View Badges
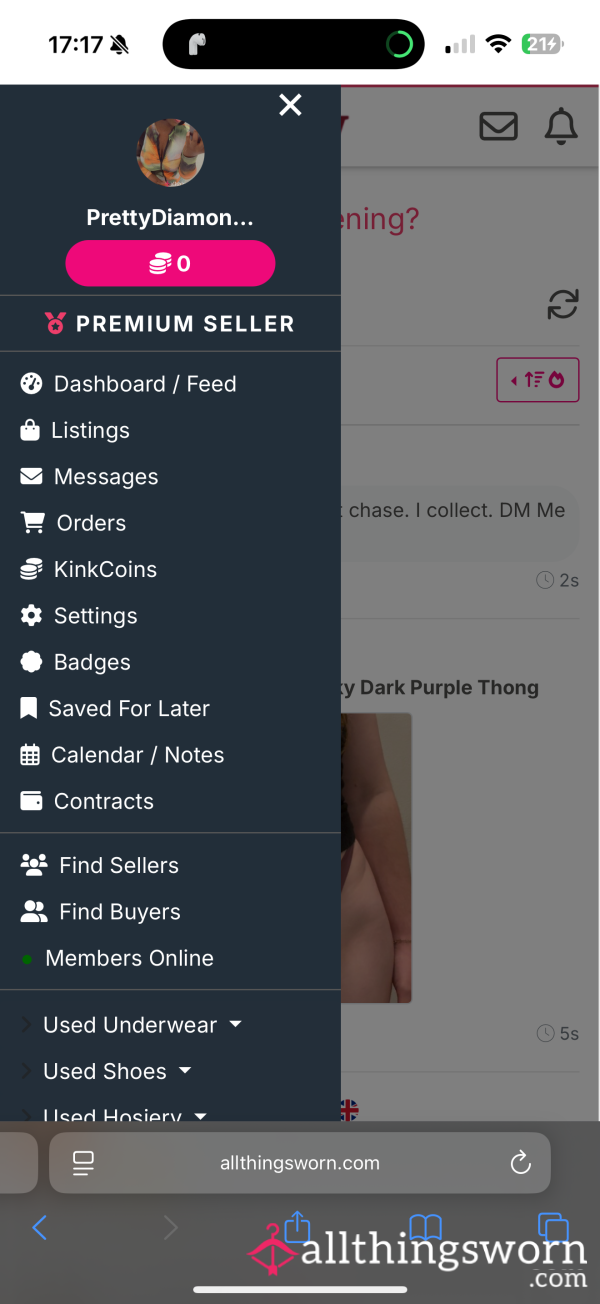 tap(170, 662)
